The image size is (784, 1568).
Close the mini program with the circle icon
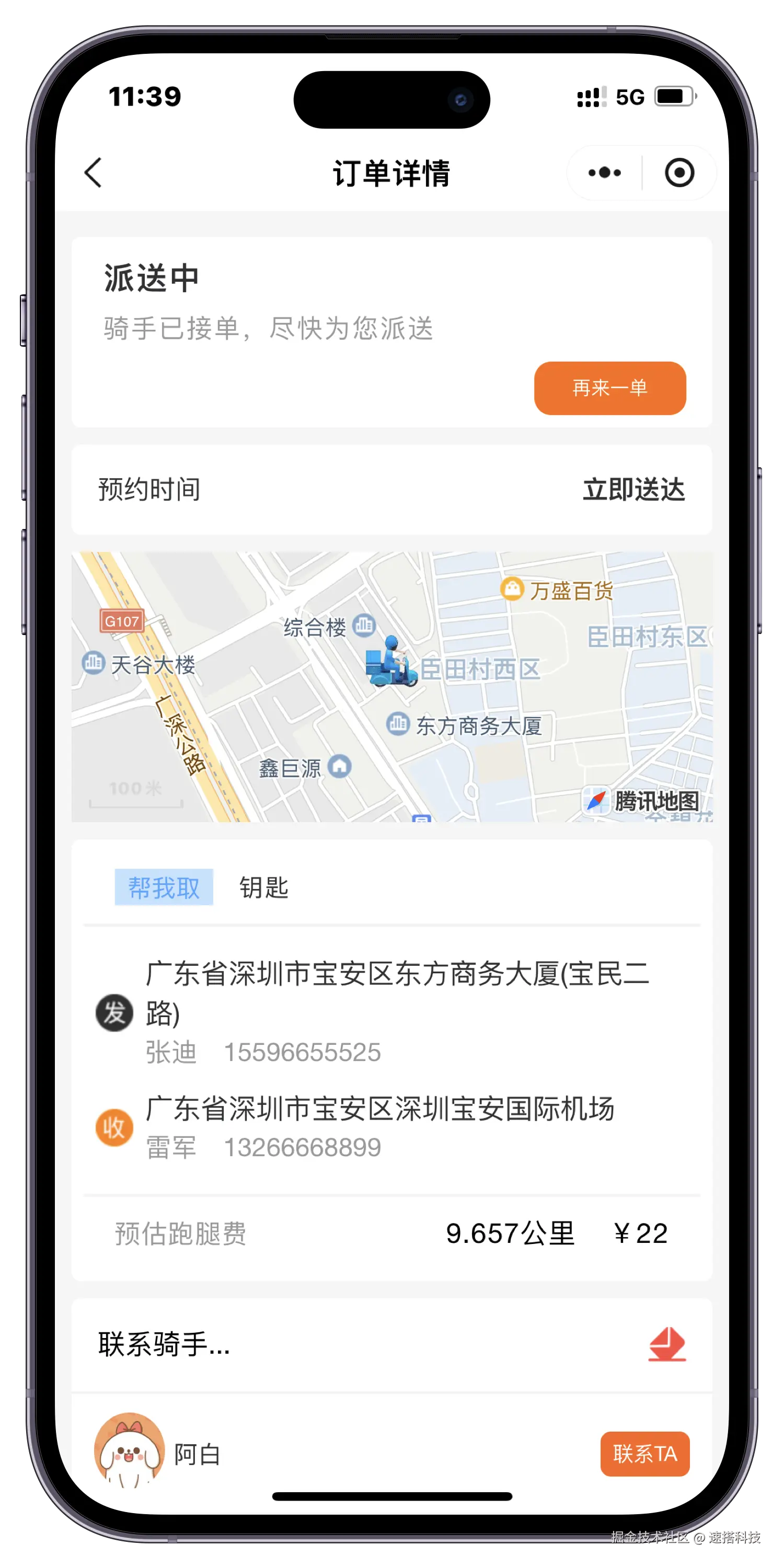pyautogui.click(x=679, y=173)
